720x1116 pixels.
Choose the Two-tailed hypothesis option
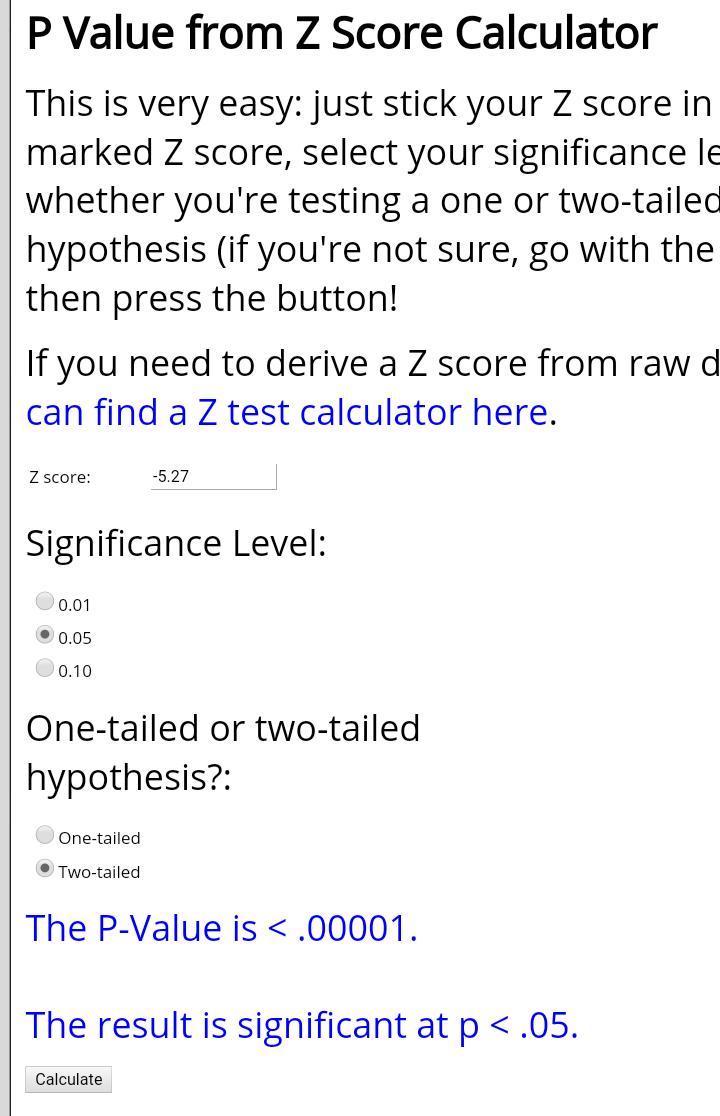pyautogui.click(x=45, y=868)
